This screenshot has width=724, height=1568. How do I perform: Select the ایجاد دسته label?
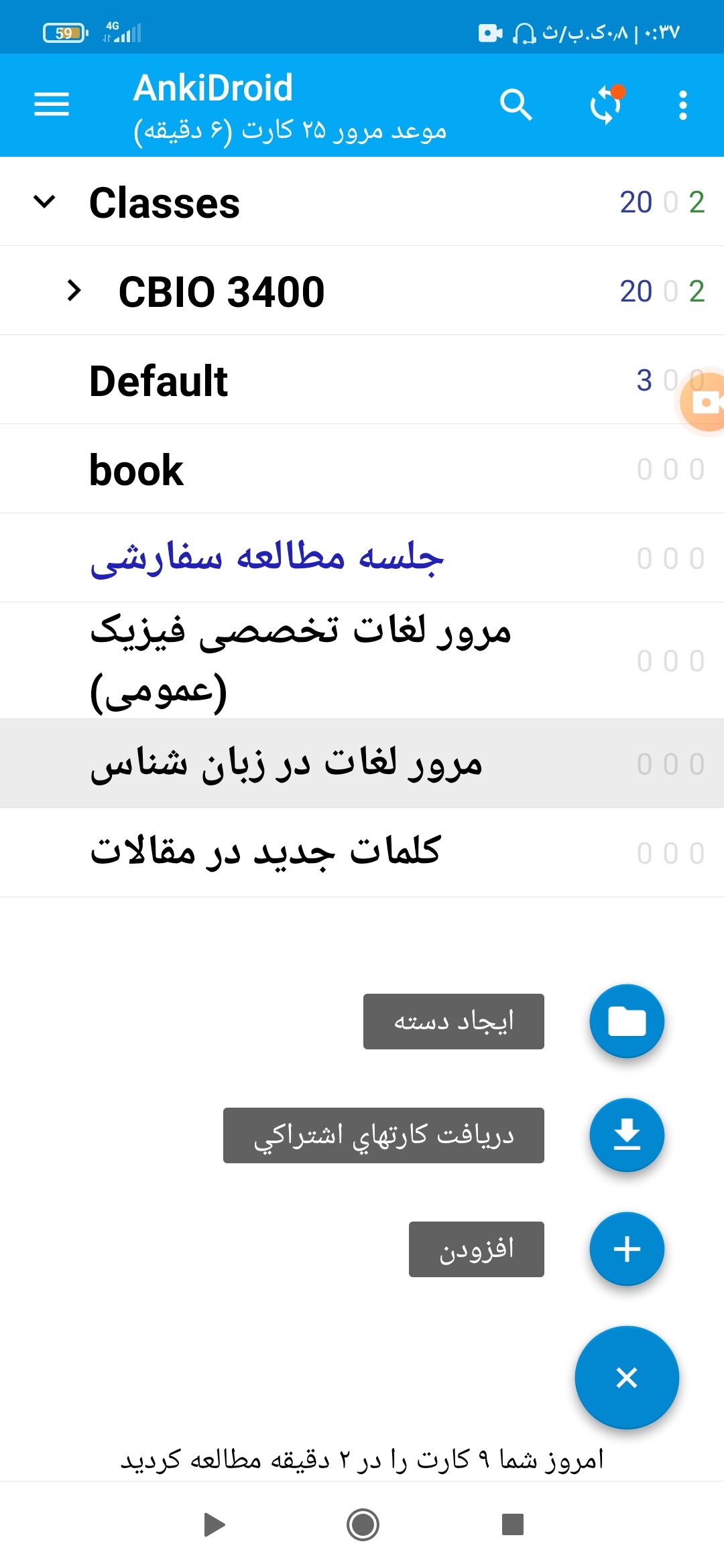click(454, 1021)
